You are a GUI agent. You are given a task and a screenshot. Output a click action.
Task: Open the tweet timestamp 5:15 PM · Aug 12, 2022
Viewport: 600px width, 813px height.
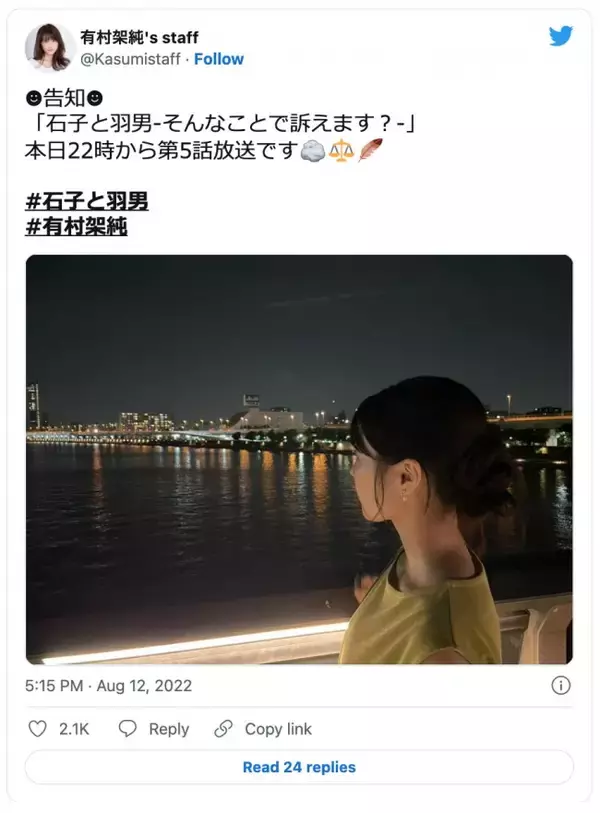[x=109, y=686]
